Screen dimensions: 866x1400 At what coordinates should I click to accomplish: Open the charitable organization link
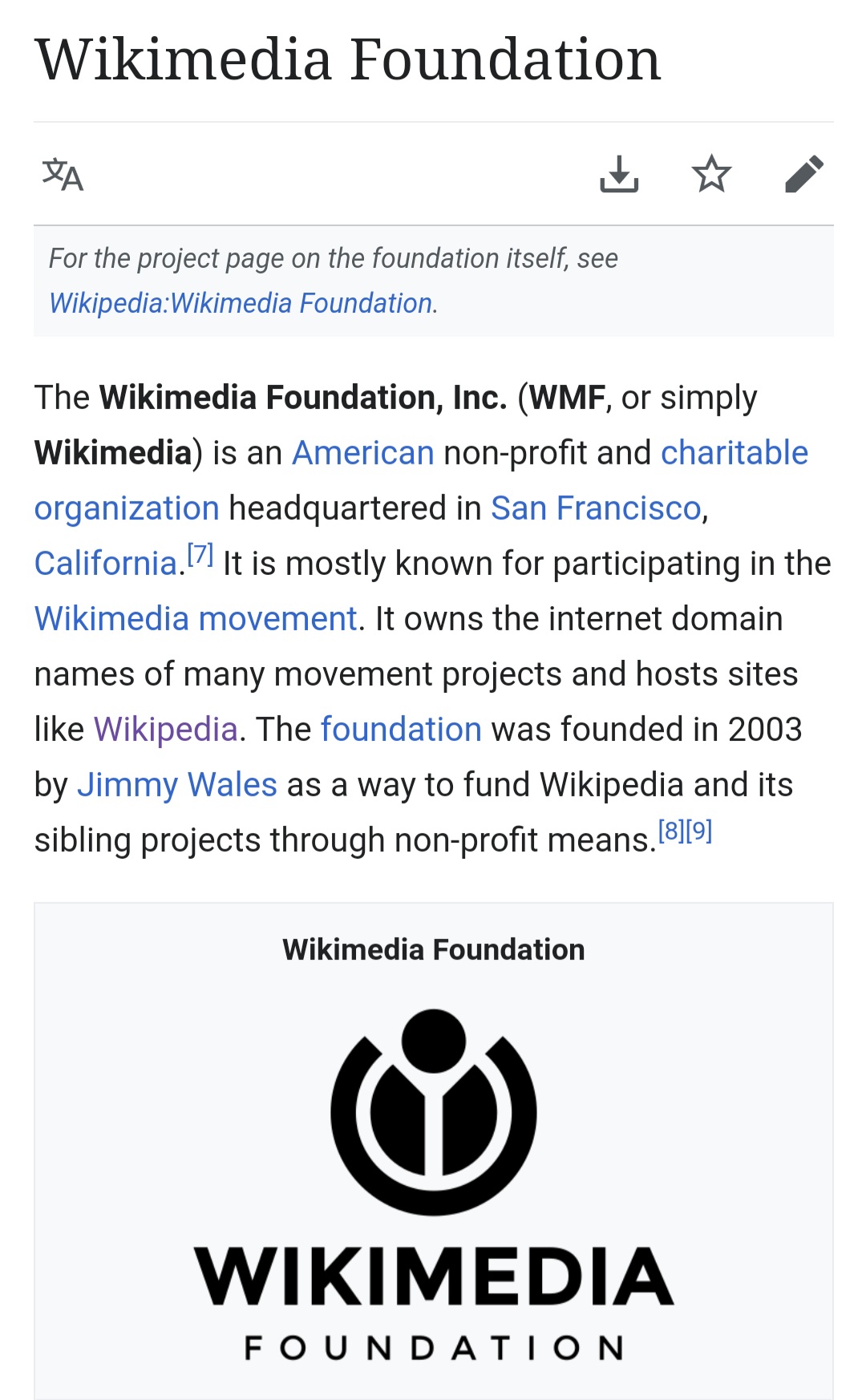click(734, 453)
